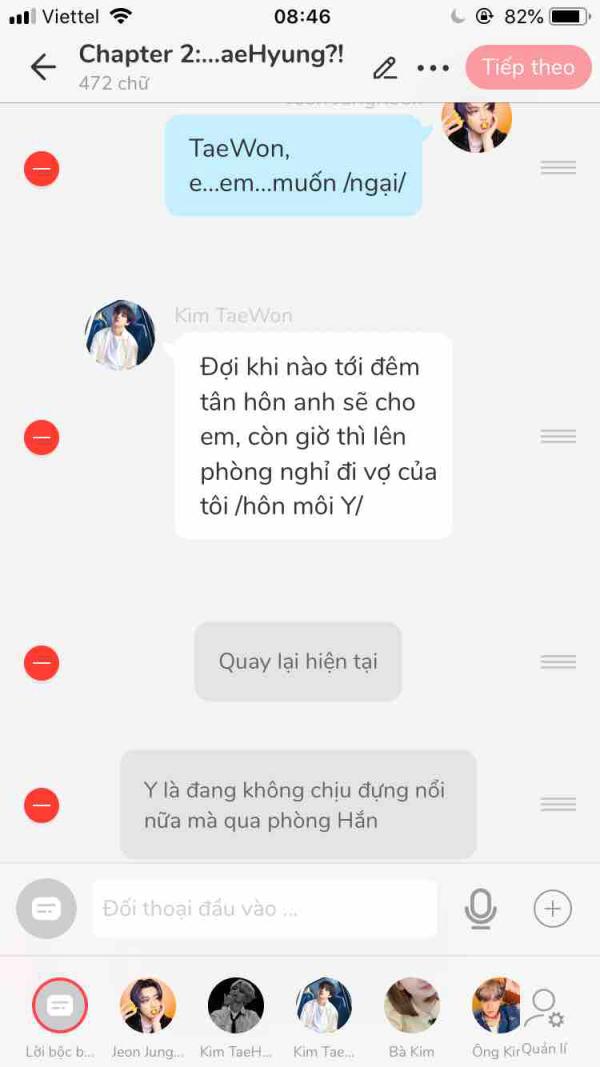
Task: Go back with the arrow icon
Action: pos(42,67)
